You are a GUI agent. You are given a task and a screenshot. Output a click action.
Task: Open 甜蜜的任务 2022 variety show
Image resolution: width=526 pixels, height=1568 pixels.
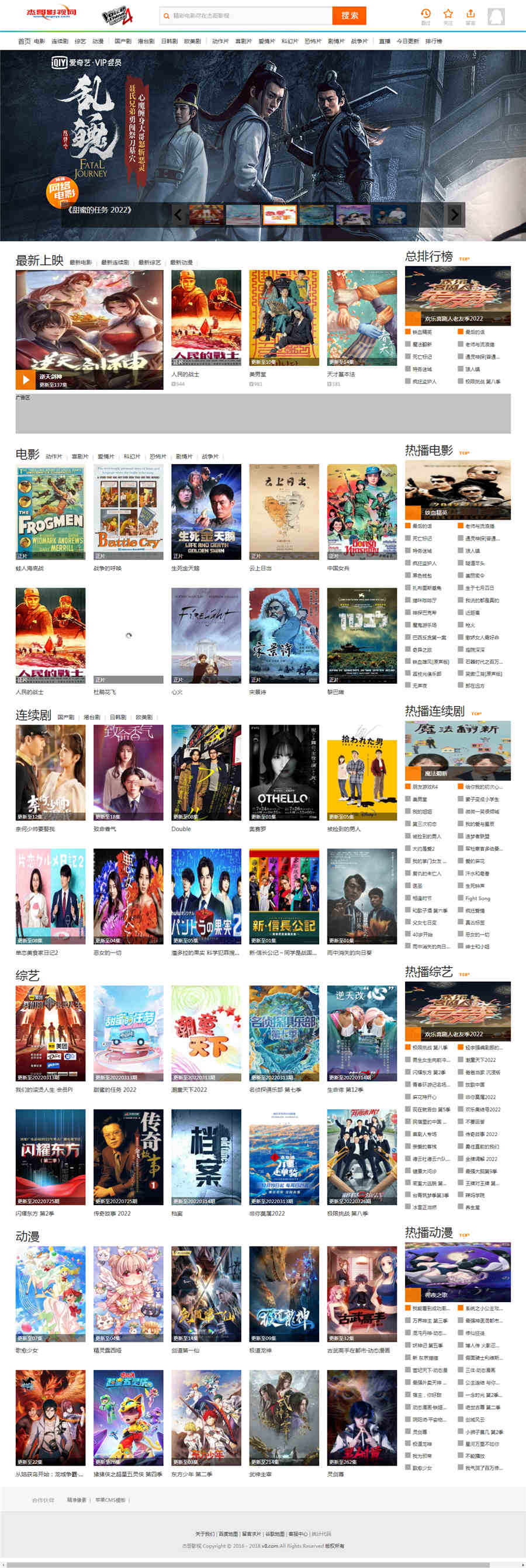coord(128,1033)
